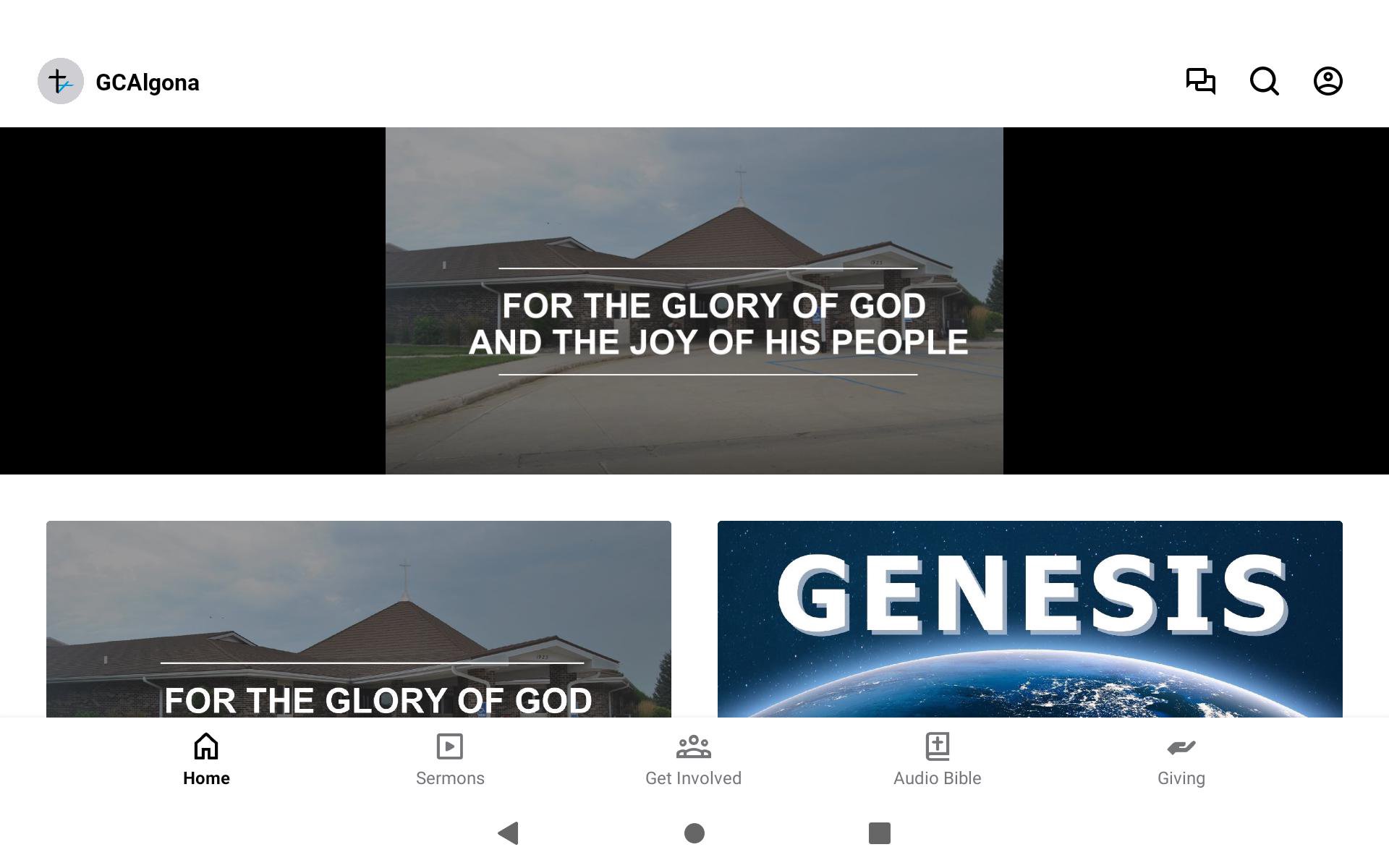
Task: Open the search icon
Action: click(1264, 81)
